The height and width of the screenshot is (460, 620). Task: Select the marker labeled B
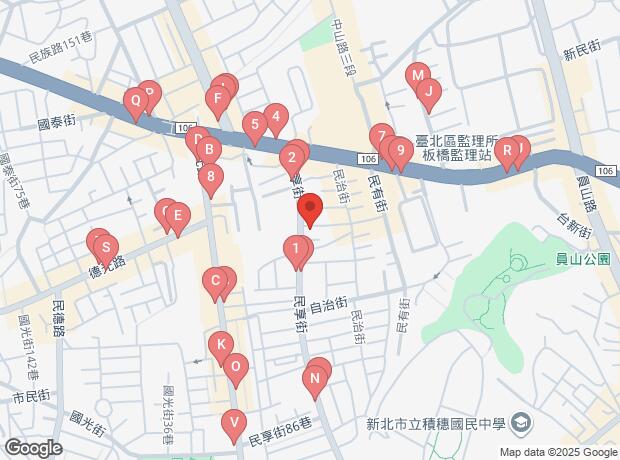point(209,154)
